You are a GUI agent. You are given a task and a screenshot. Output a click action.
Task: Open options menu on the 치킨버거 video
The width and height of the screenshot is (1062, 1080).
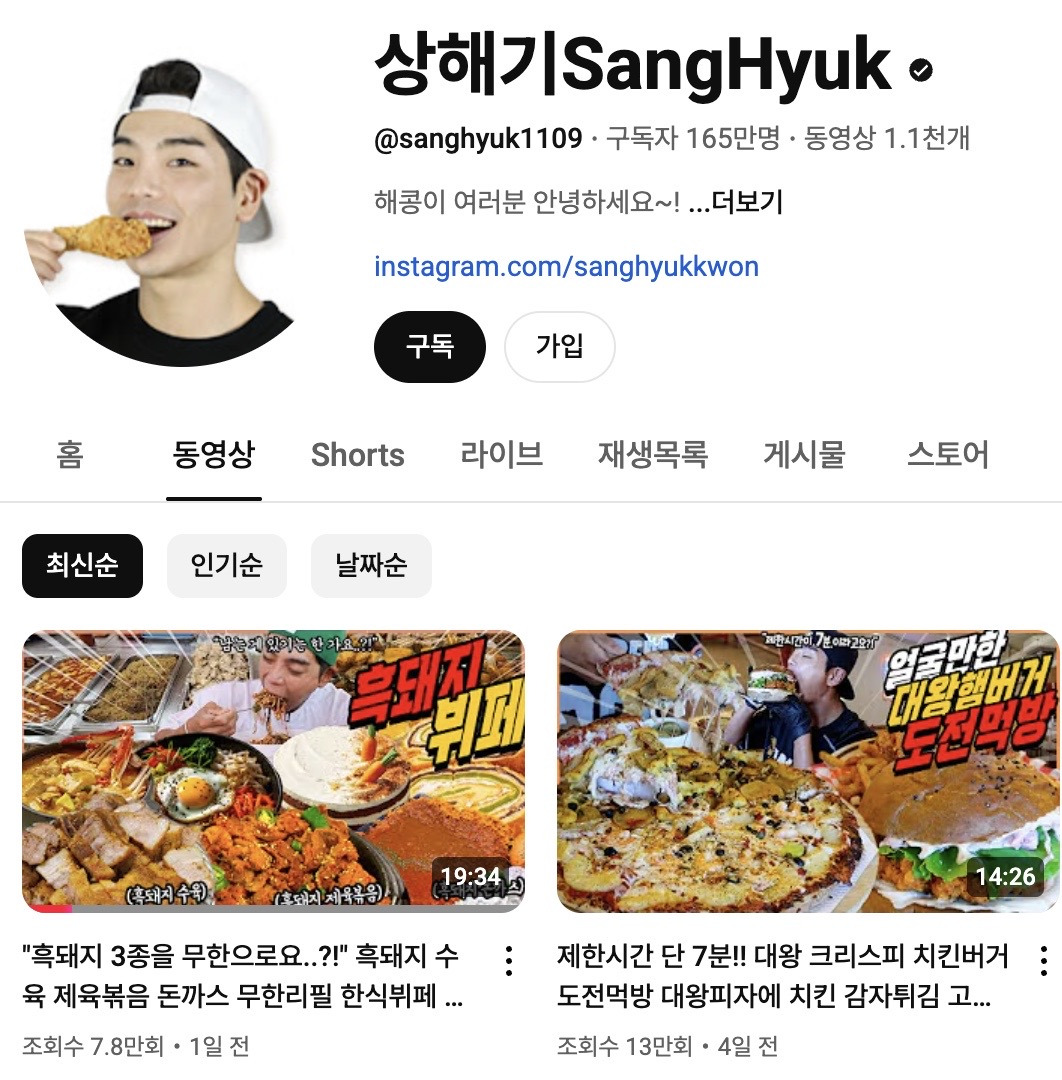(1044, 962)
